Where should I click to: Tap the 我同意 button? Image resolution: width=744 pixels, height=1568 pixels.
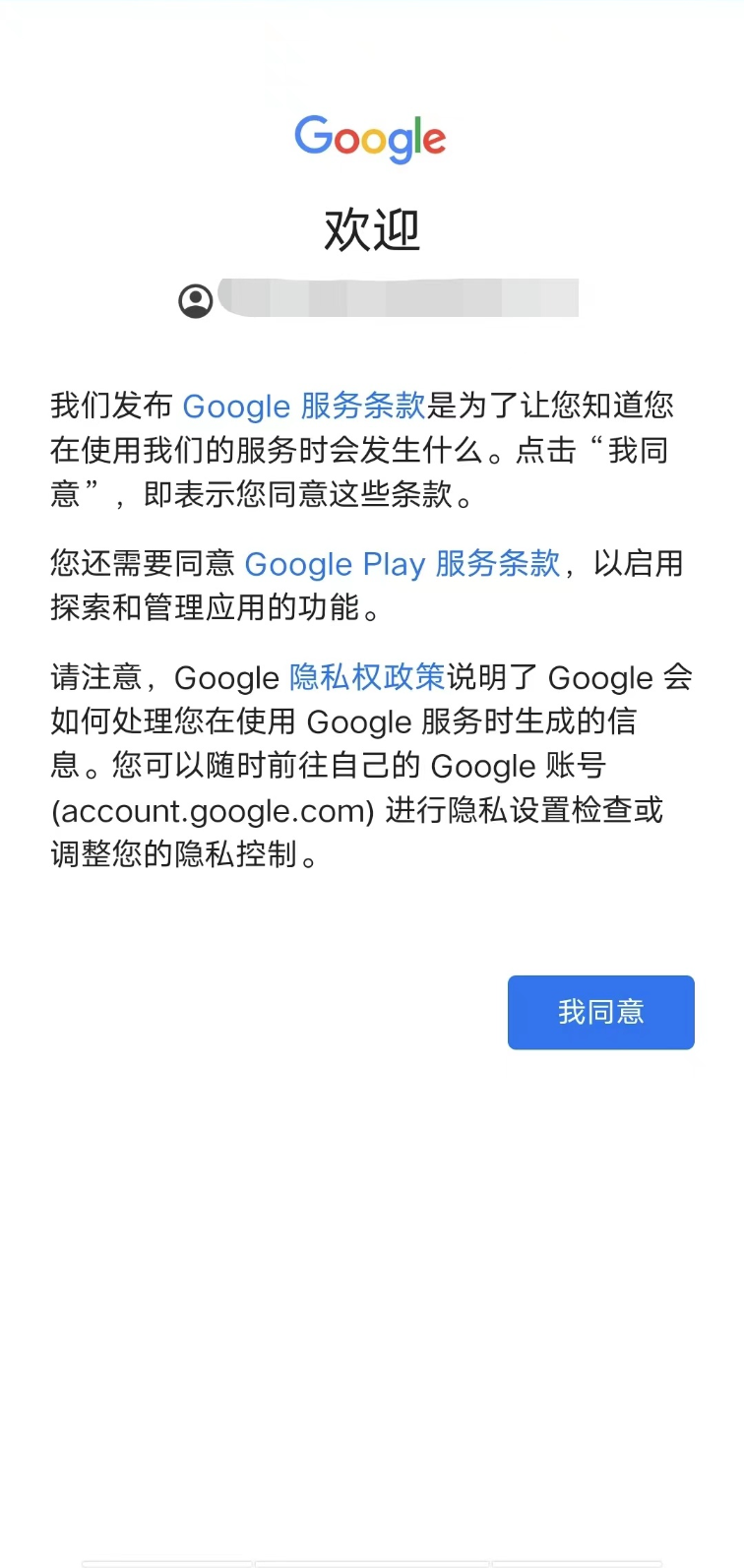[600, 1012]
